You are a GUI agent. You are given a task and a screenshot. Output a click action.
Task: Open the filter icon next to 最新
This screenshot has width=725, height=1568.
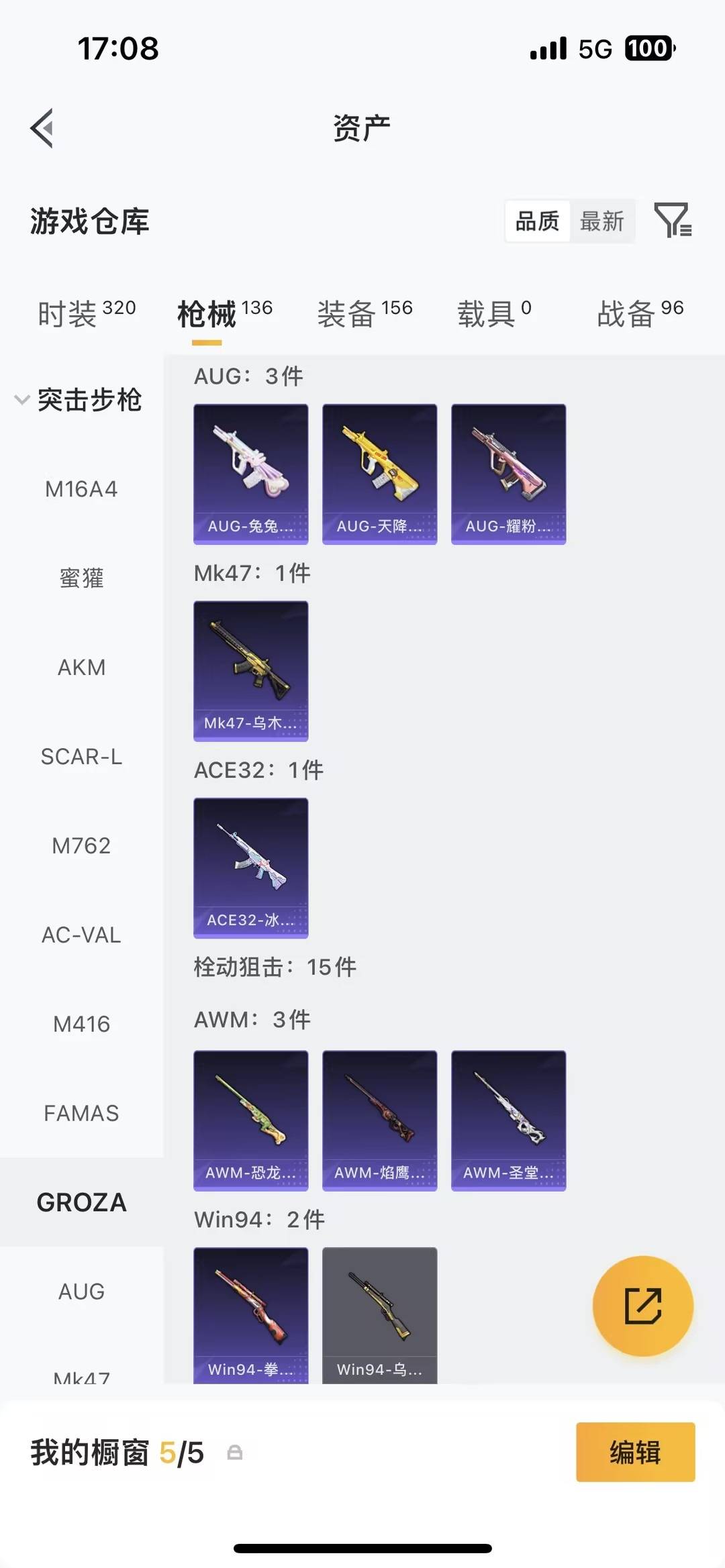(673, 220)
